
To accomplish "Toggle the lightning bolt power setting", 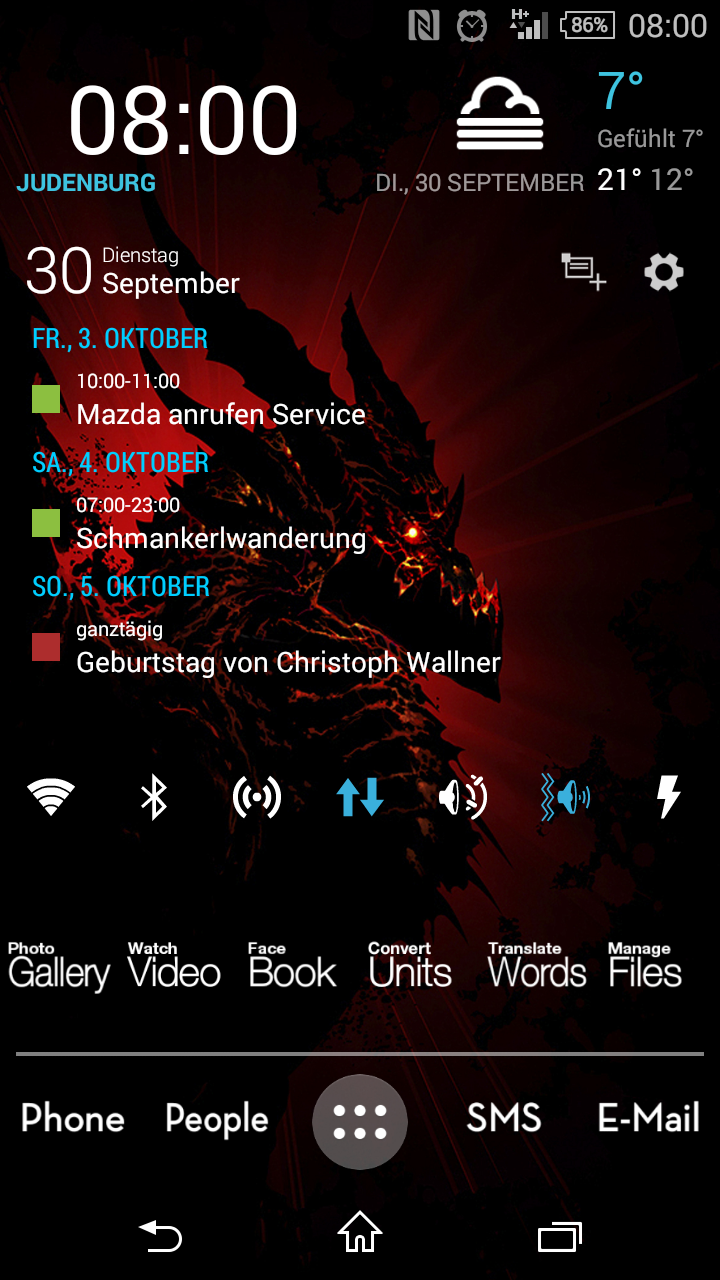I will coord(668,797).
